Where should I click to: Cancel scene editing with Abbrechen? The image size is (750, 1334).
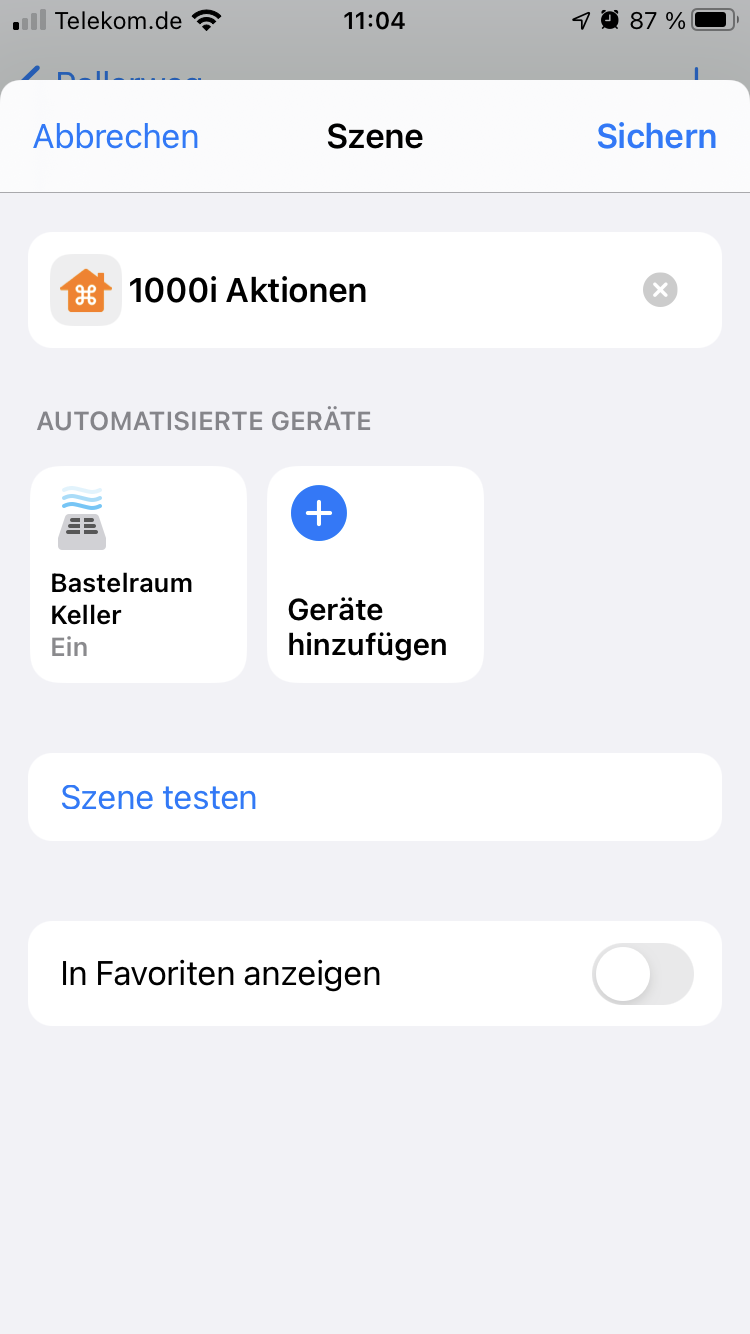(x=116, y=136)
